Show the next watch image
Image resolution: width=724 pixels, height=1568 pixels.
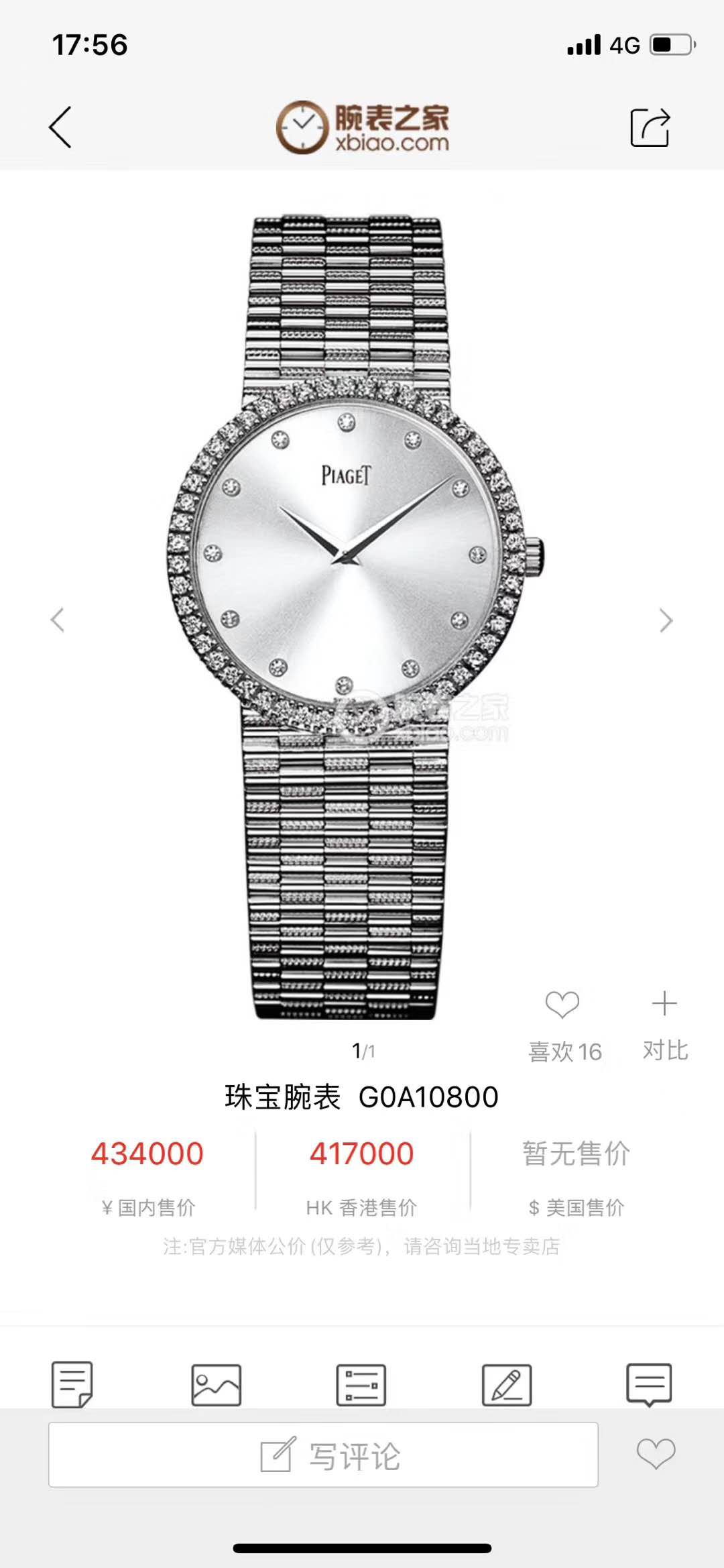(666, 620)
